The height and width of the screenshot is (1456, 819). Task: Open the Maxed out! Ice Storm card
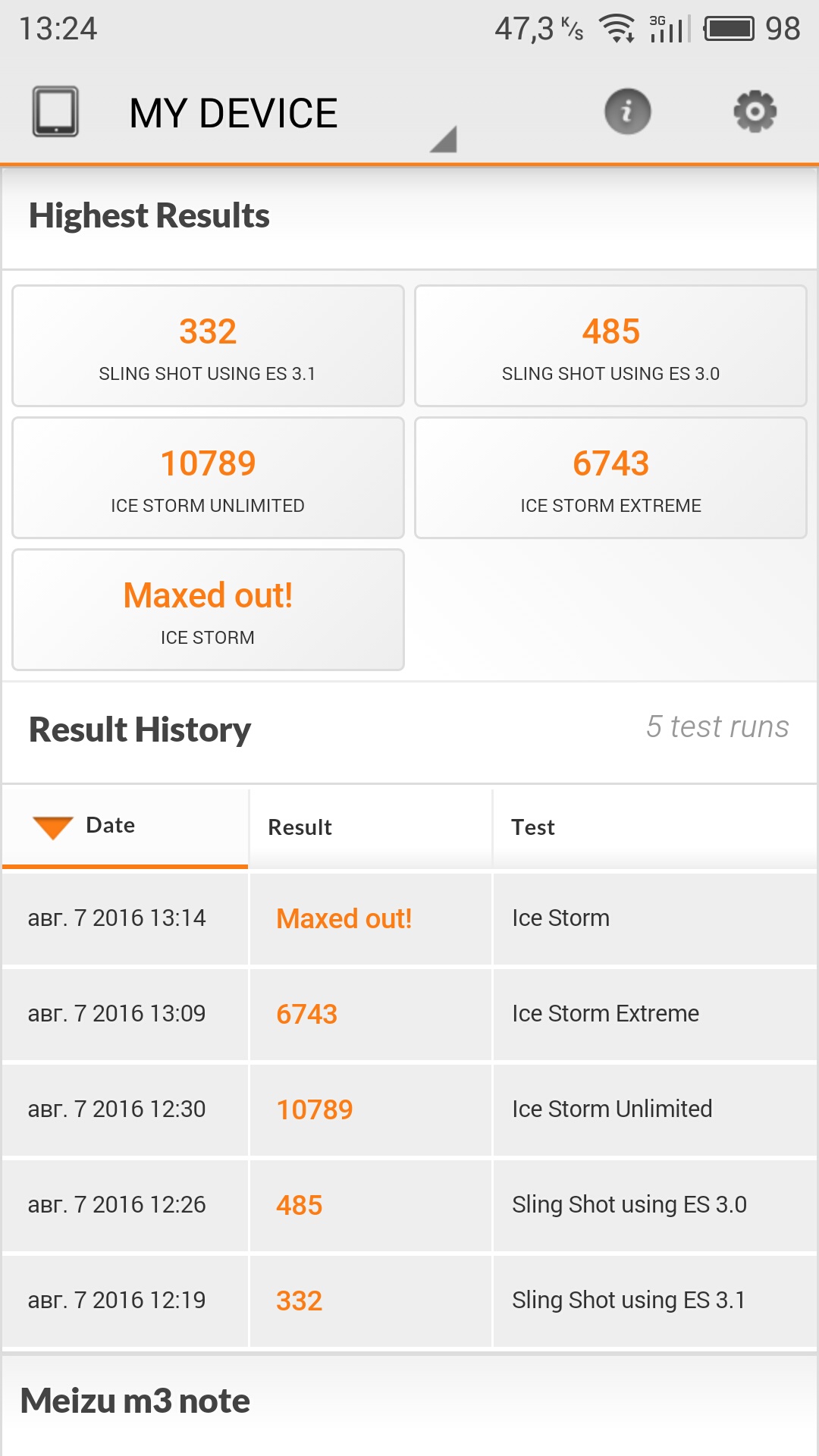coord(208,610)
